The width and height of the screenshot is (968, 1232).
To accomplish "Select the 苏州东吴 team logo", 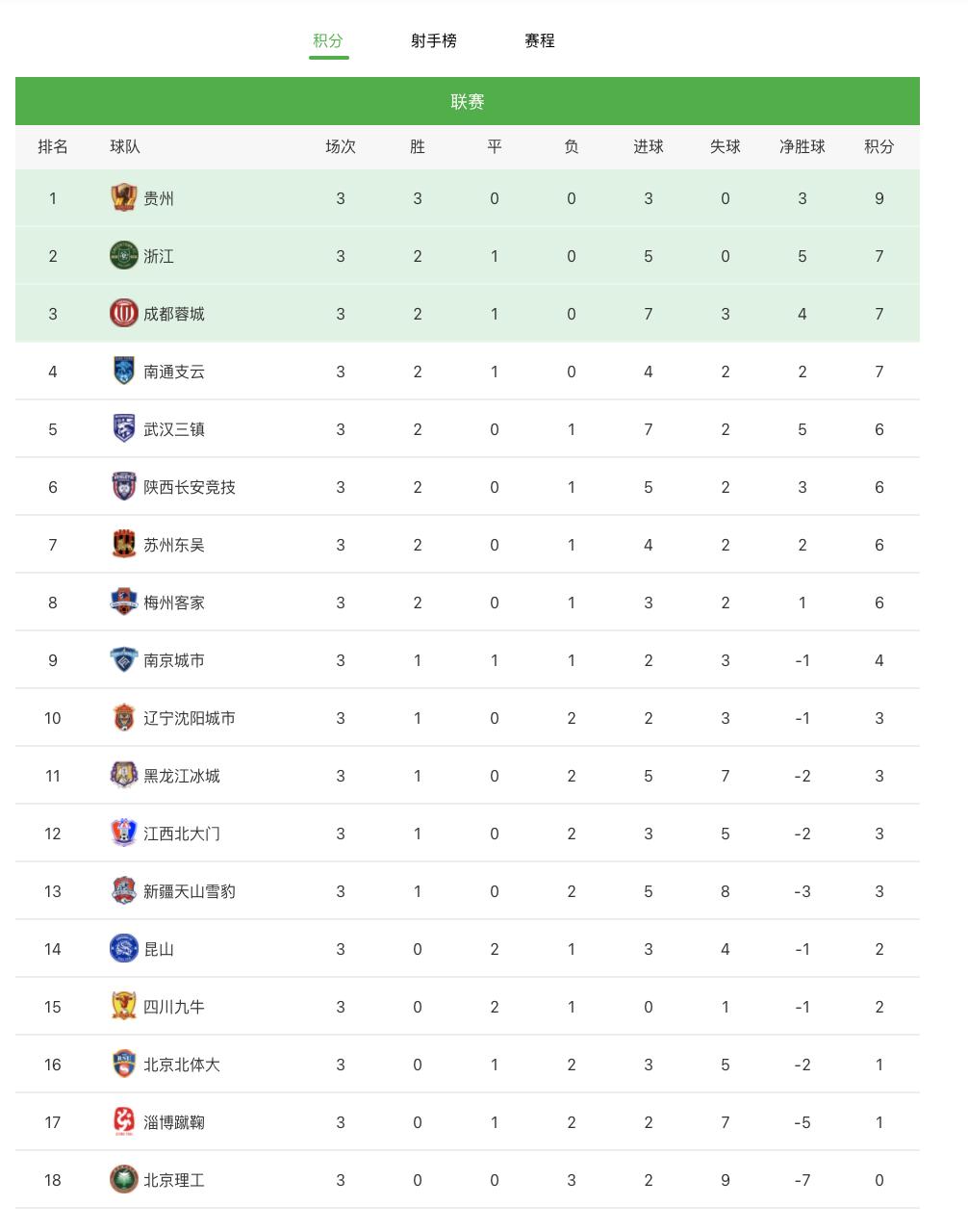I will tap(124, 545).
